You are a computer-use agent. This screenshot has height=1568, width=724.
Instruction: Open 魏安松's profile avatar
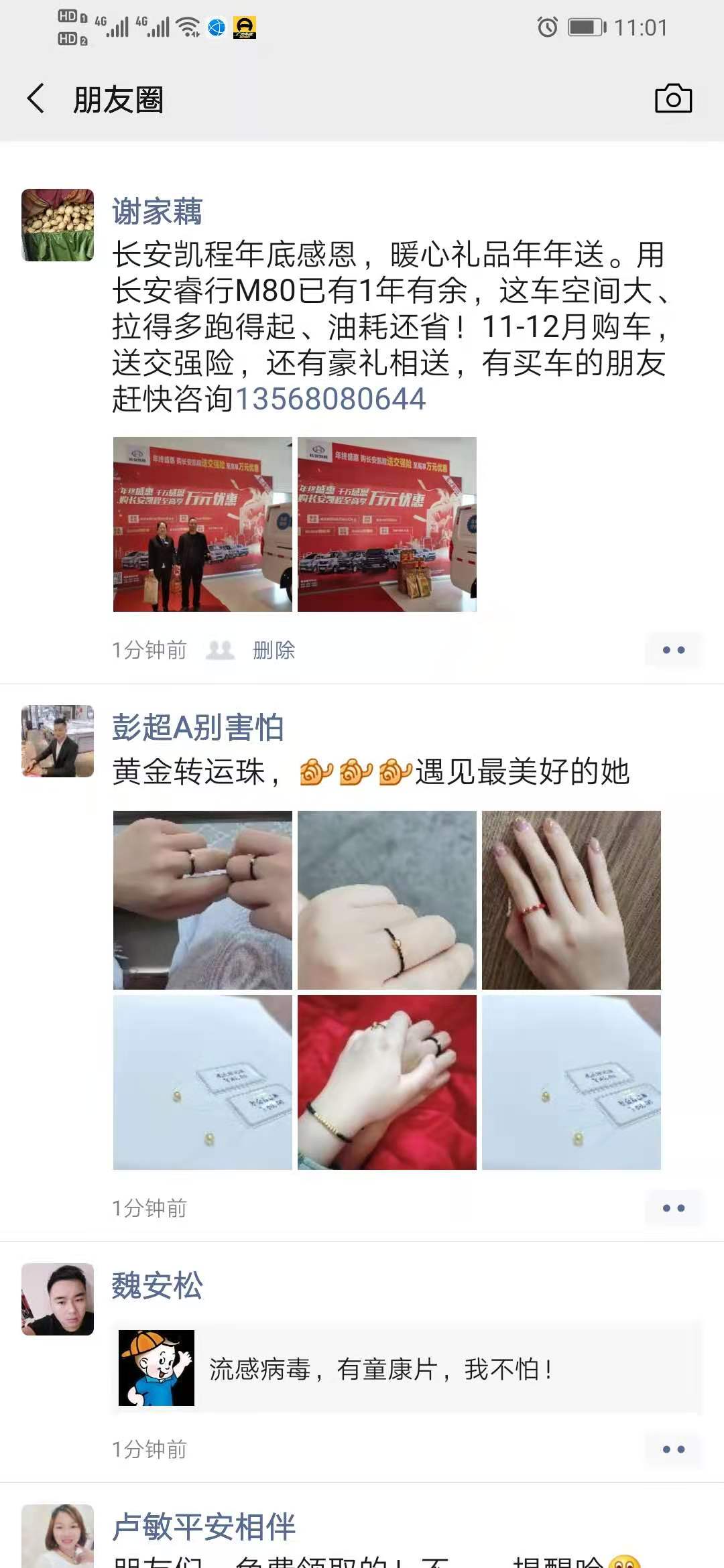click(58, 1299)
